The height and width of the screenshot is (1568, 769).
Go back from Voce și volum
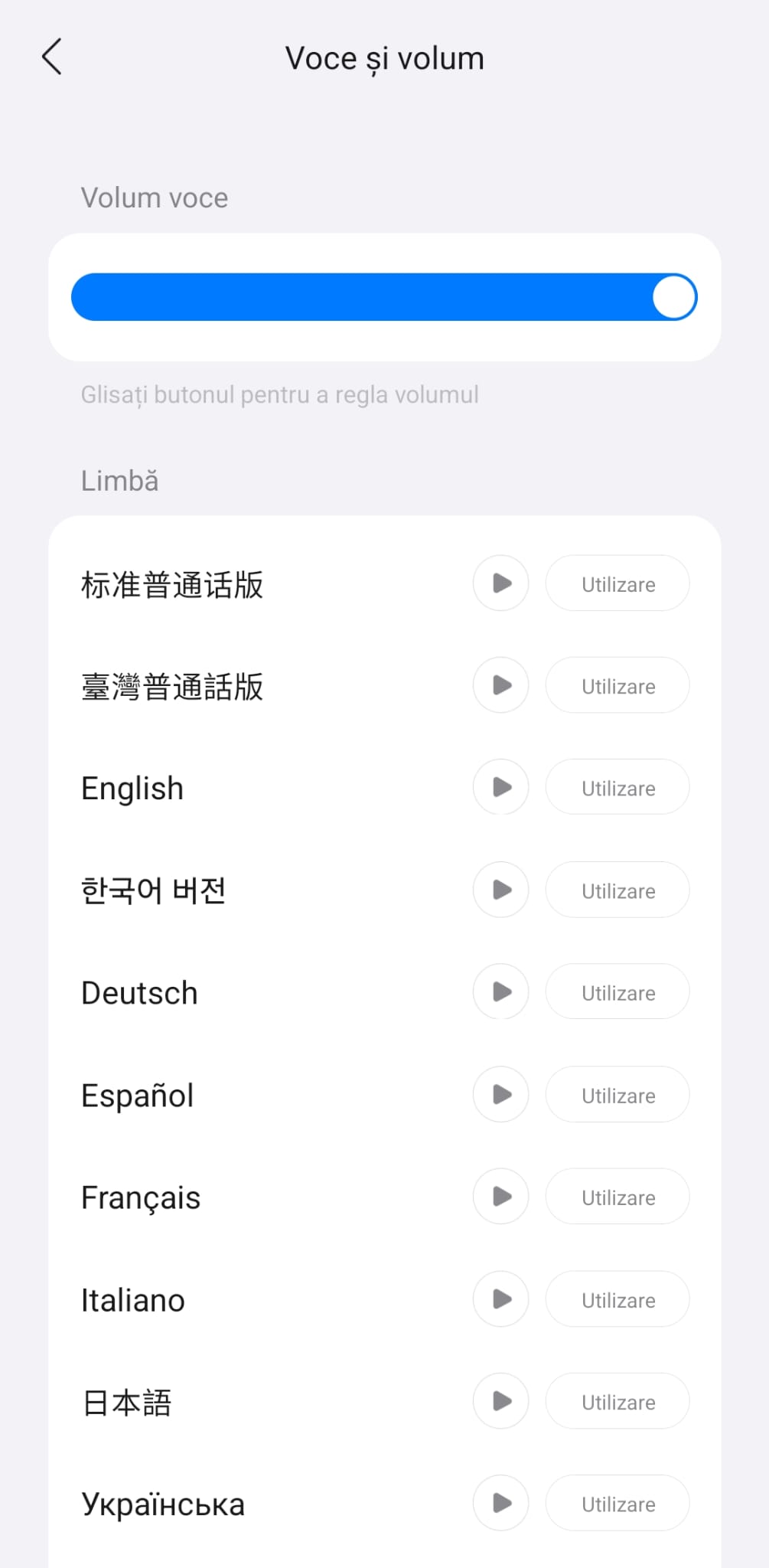(x=51, y=57)
